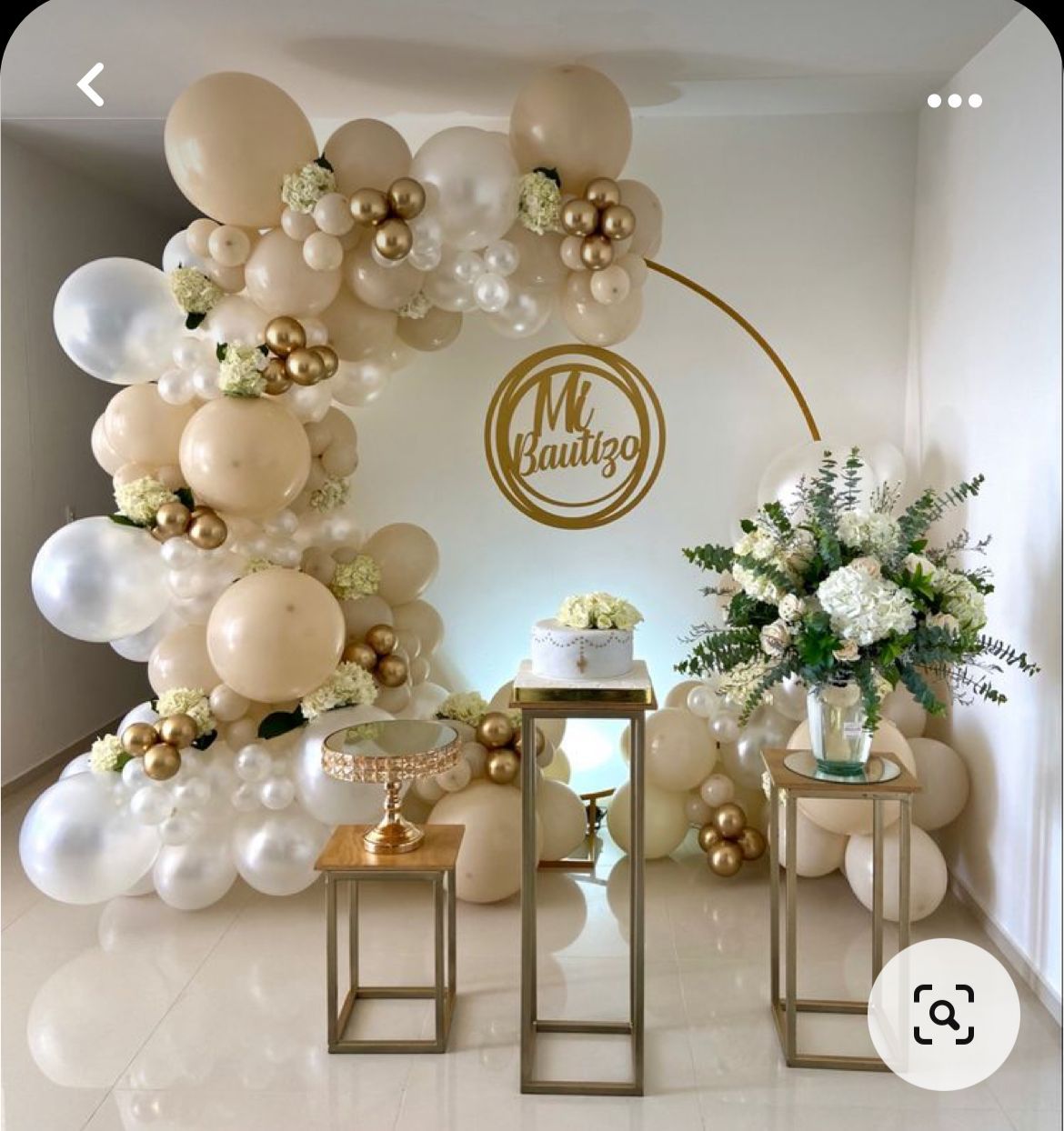Open the three-dot overflow menu
The width and height of the screenshot is (1064, 1131).
(954, 101)
